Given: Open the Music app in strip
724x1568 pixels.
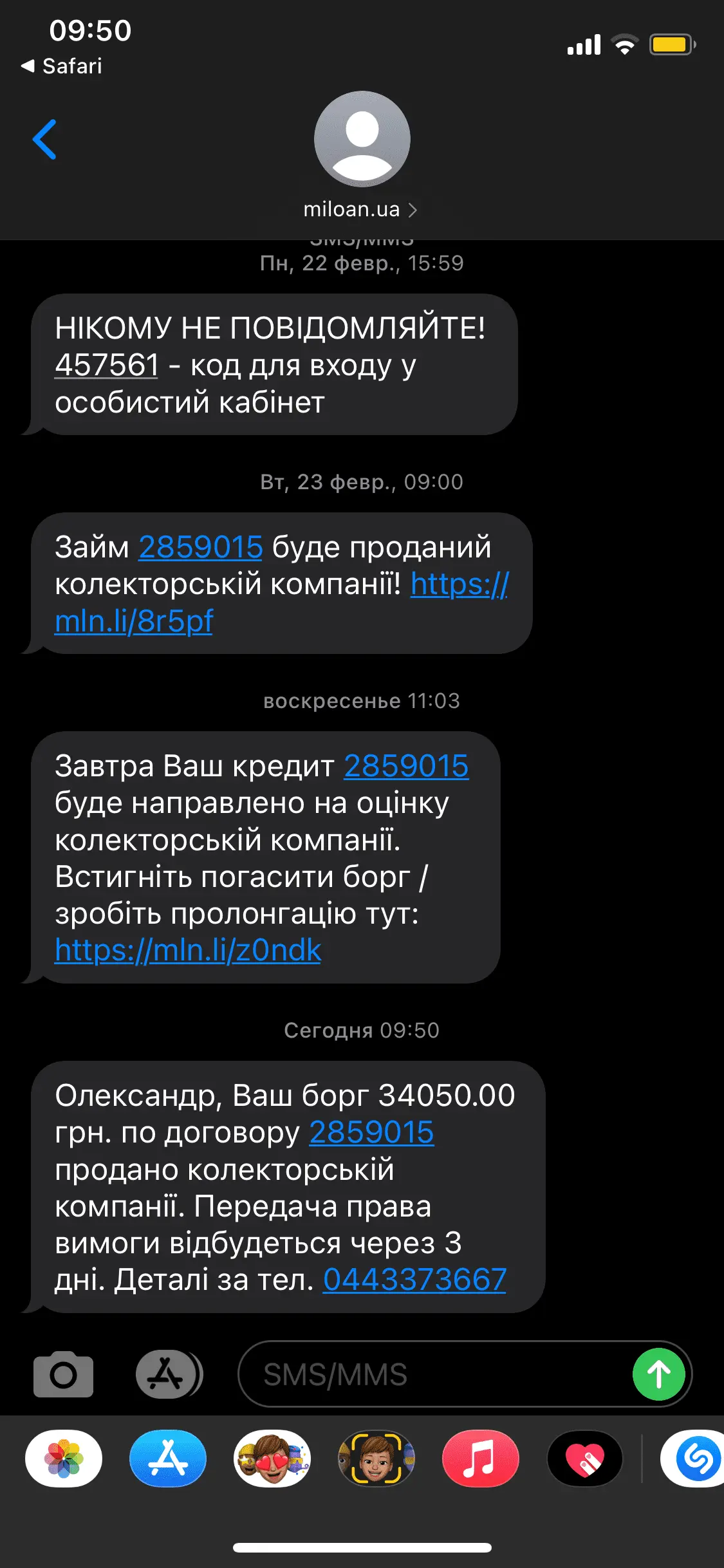Looking at the screenshot, I should click(480, 1459).
